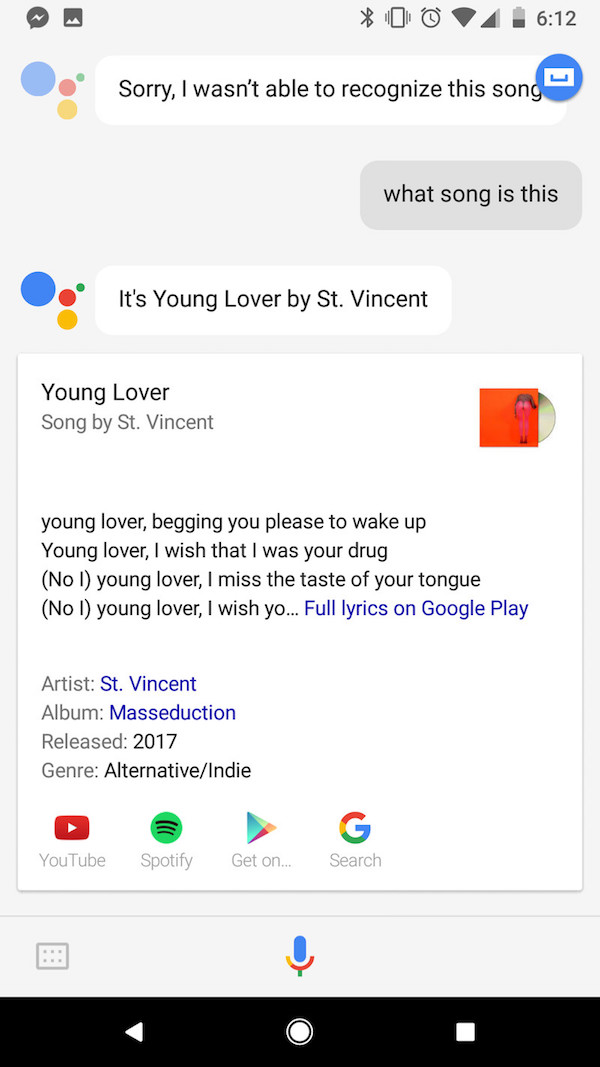Tap the microphone to speak
This screenshot has width=600, height=1067.
pos(299,956)
